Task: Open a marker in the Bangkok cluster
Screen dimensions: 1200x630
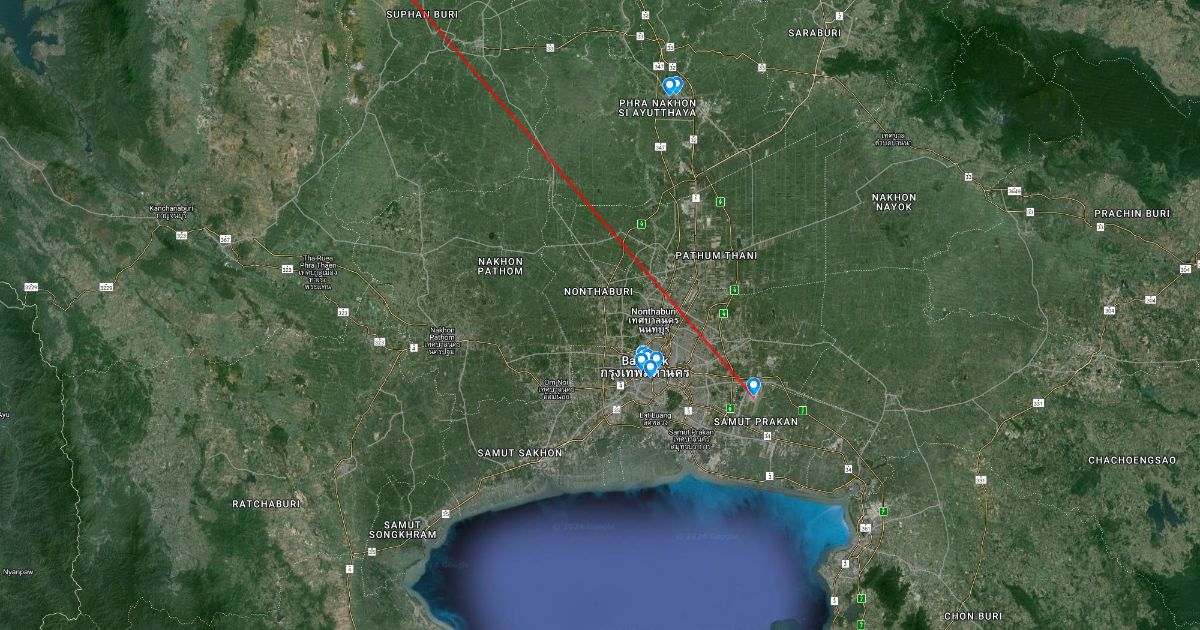Action: (x=649, y=366)
